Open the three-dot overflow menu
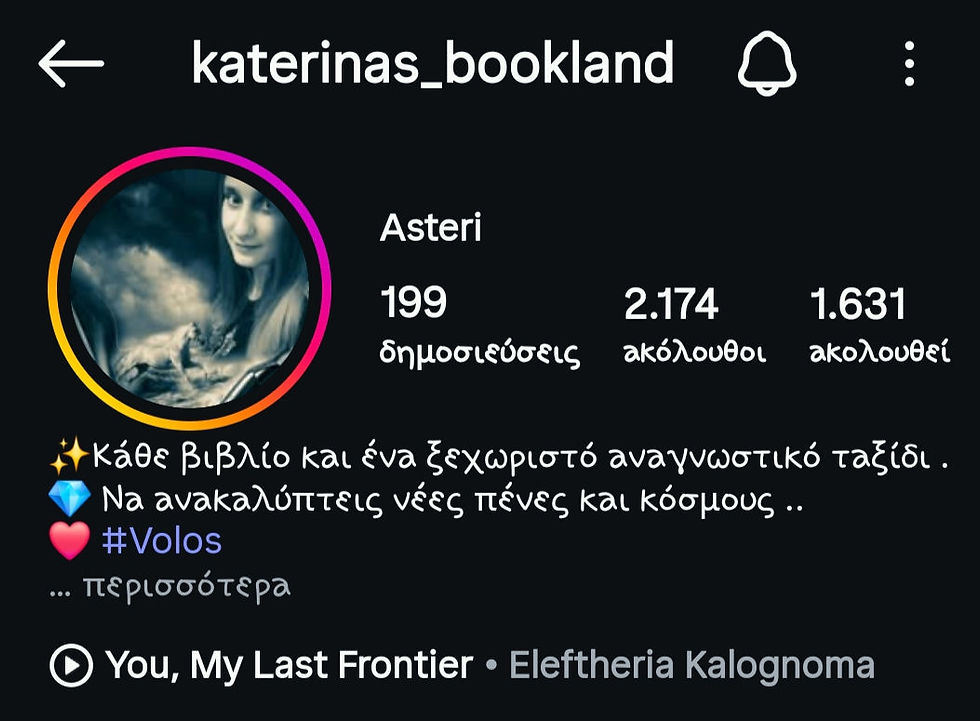Viewport: 980px width, 721px height. click(909, 65)
